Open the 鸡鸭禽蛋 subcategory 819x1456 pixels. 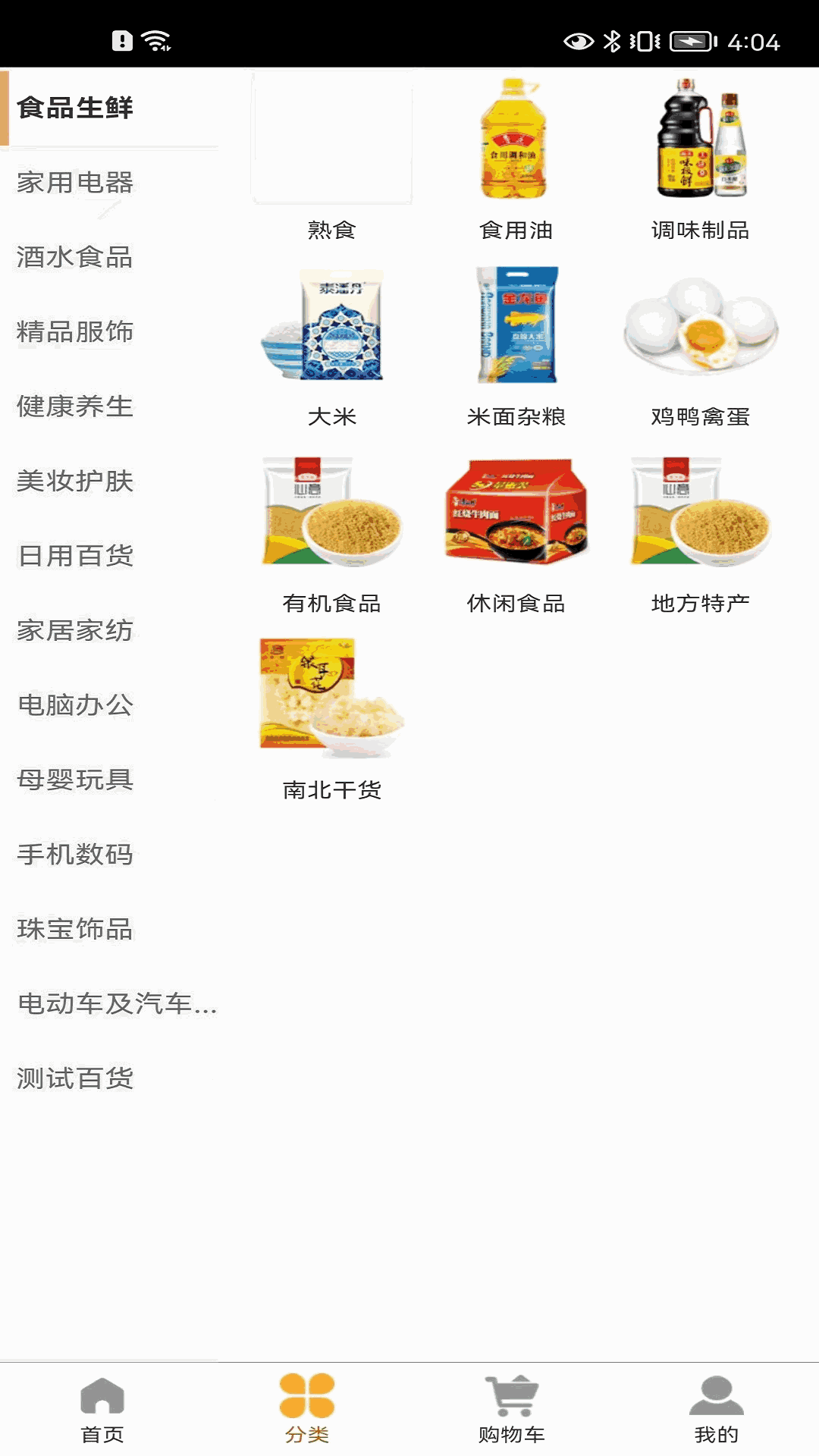tap(700, 345)
